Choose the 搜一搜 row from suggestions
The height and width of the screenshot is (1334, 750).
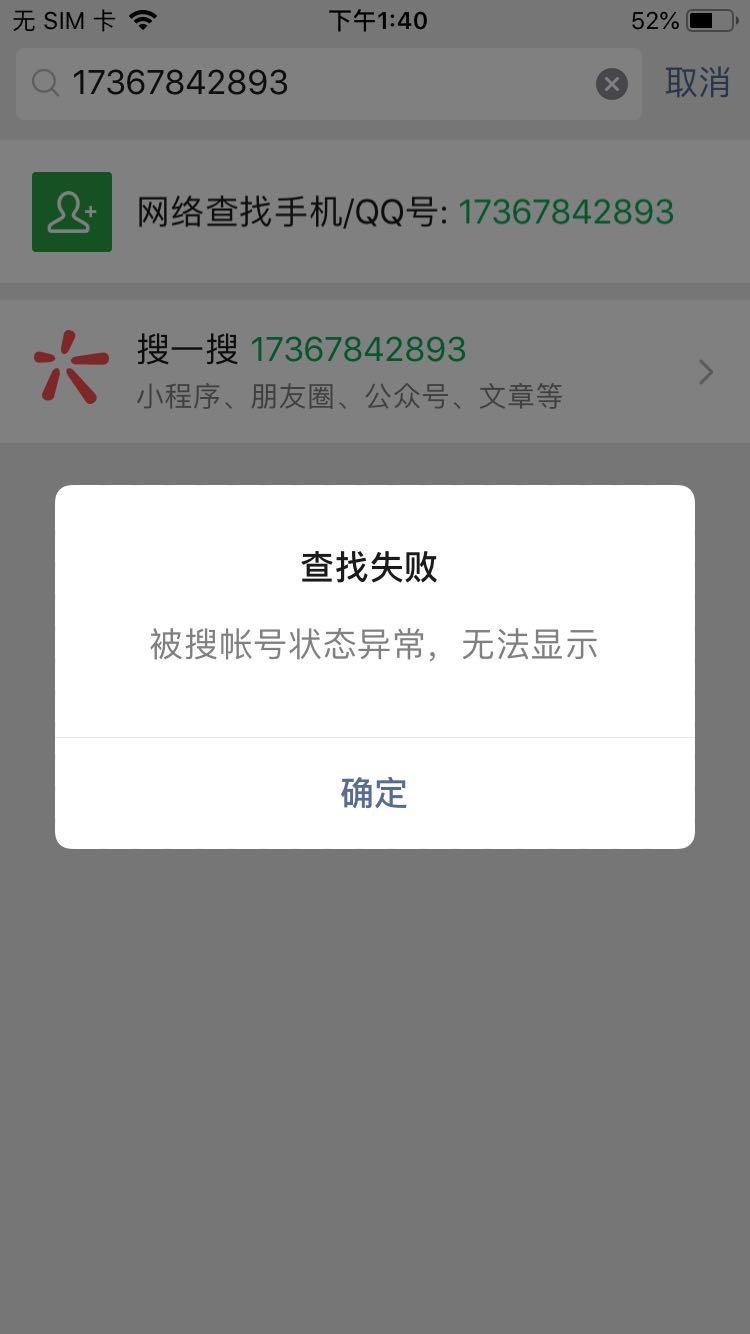(375, 371)
